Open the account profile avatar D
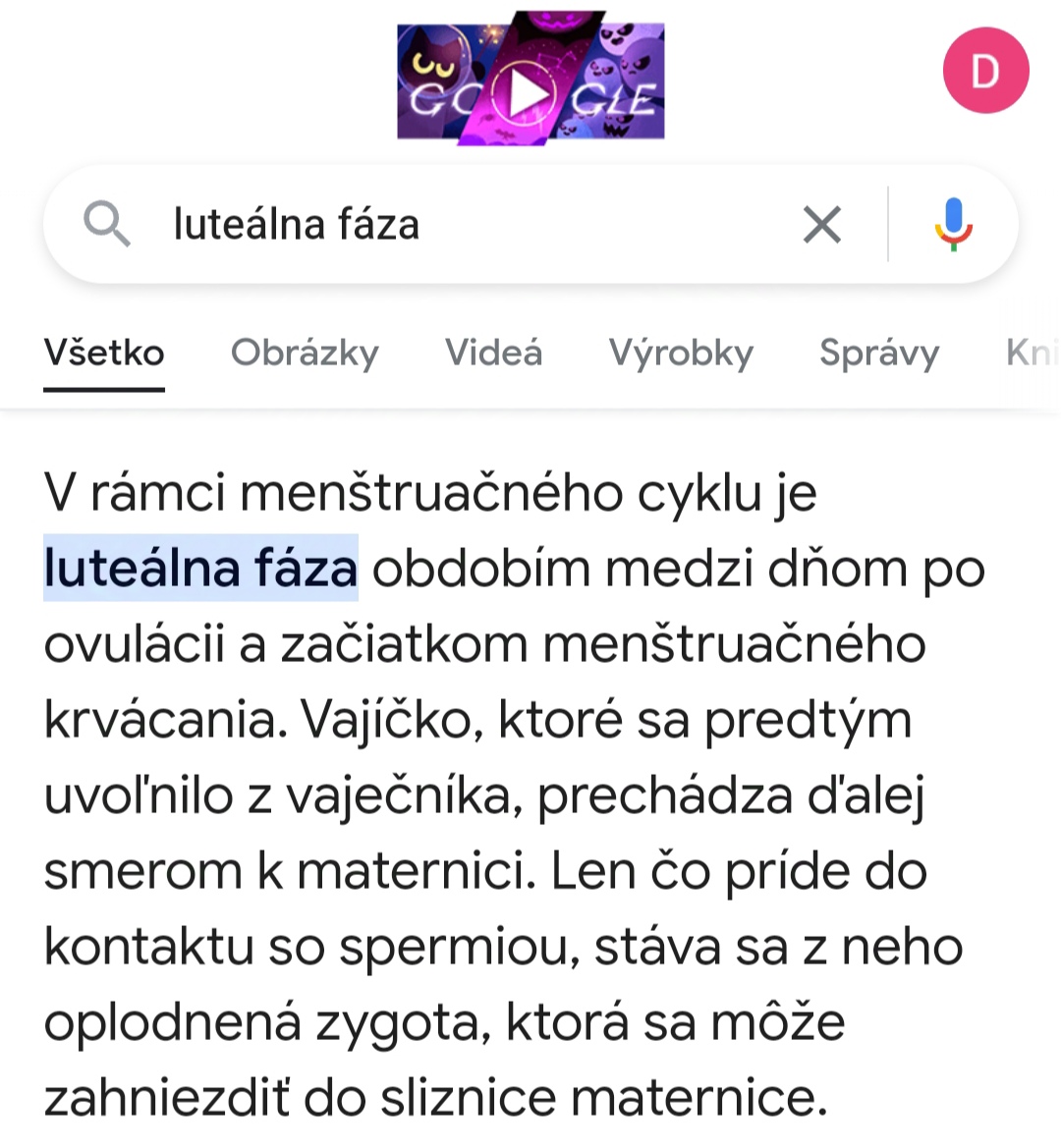Screen dimensions: 1061x1148 click(x=985, y=71)
